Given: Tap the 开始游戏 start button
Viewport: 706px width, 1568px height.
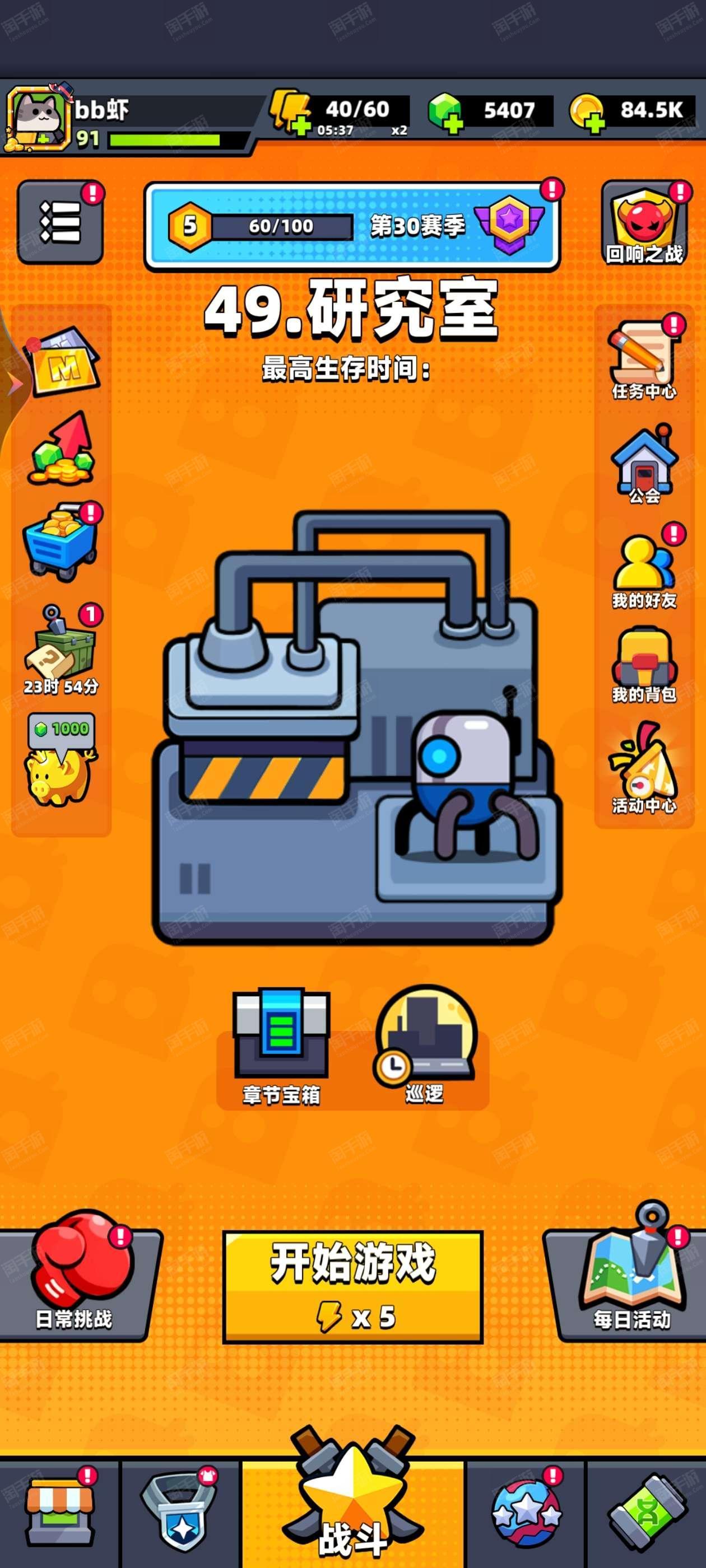Looking at the screenshot, I should tap(352, 1287).
